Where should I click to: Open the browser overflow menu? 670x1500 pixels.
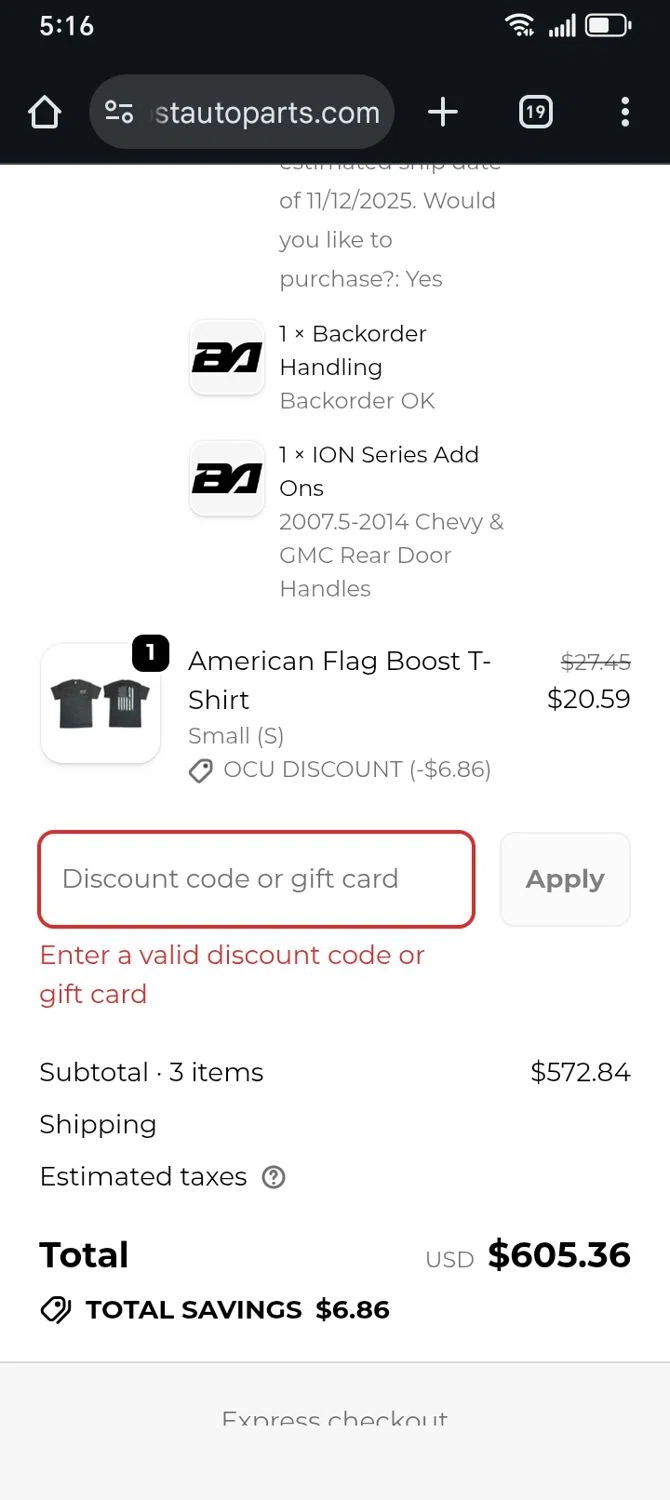click(x=625, y=112)
